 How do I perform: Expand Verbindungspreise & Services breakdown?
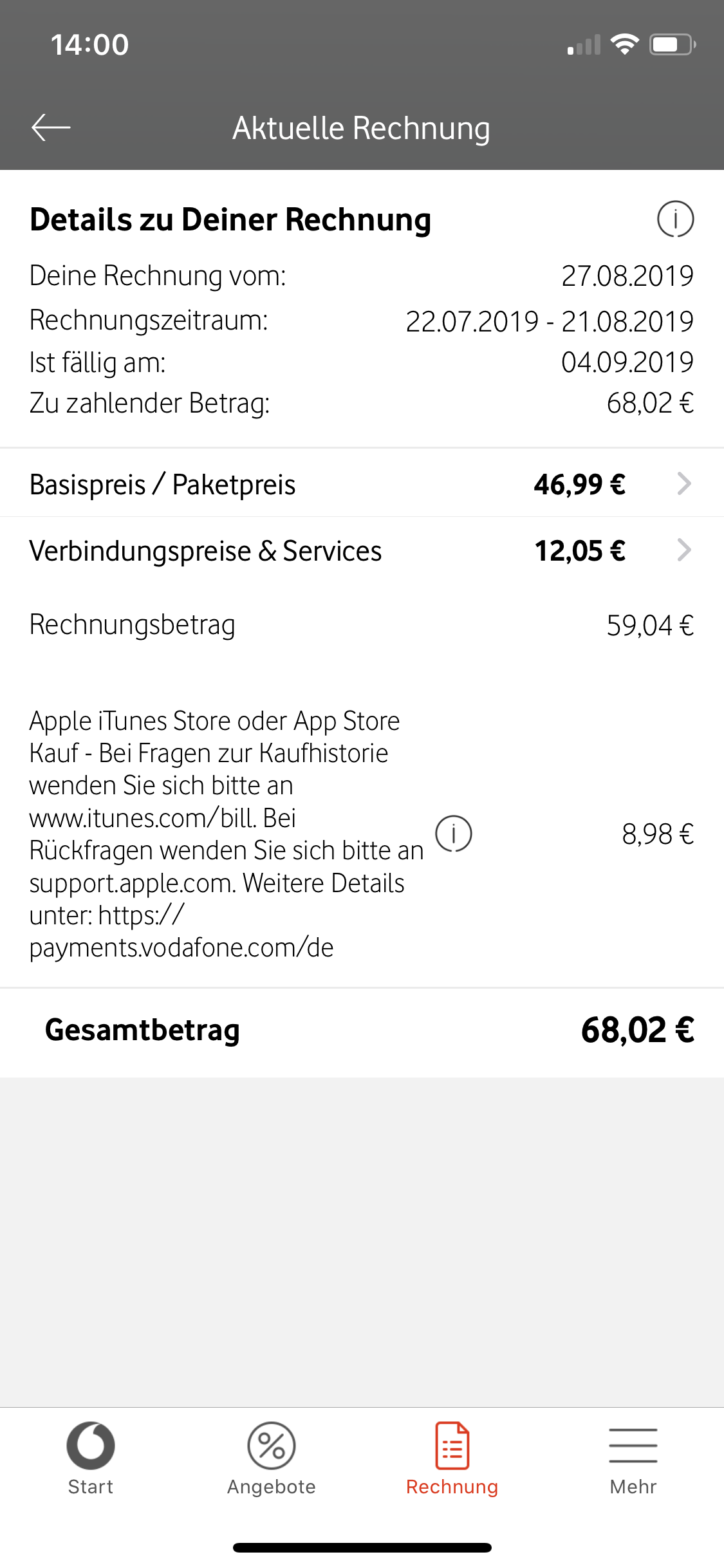click(x=361, y=551)
